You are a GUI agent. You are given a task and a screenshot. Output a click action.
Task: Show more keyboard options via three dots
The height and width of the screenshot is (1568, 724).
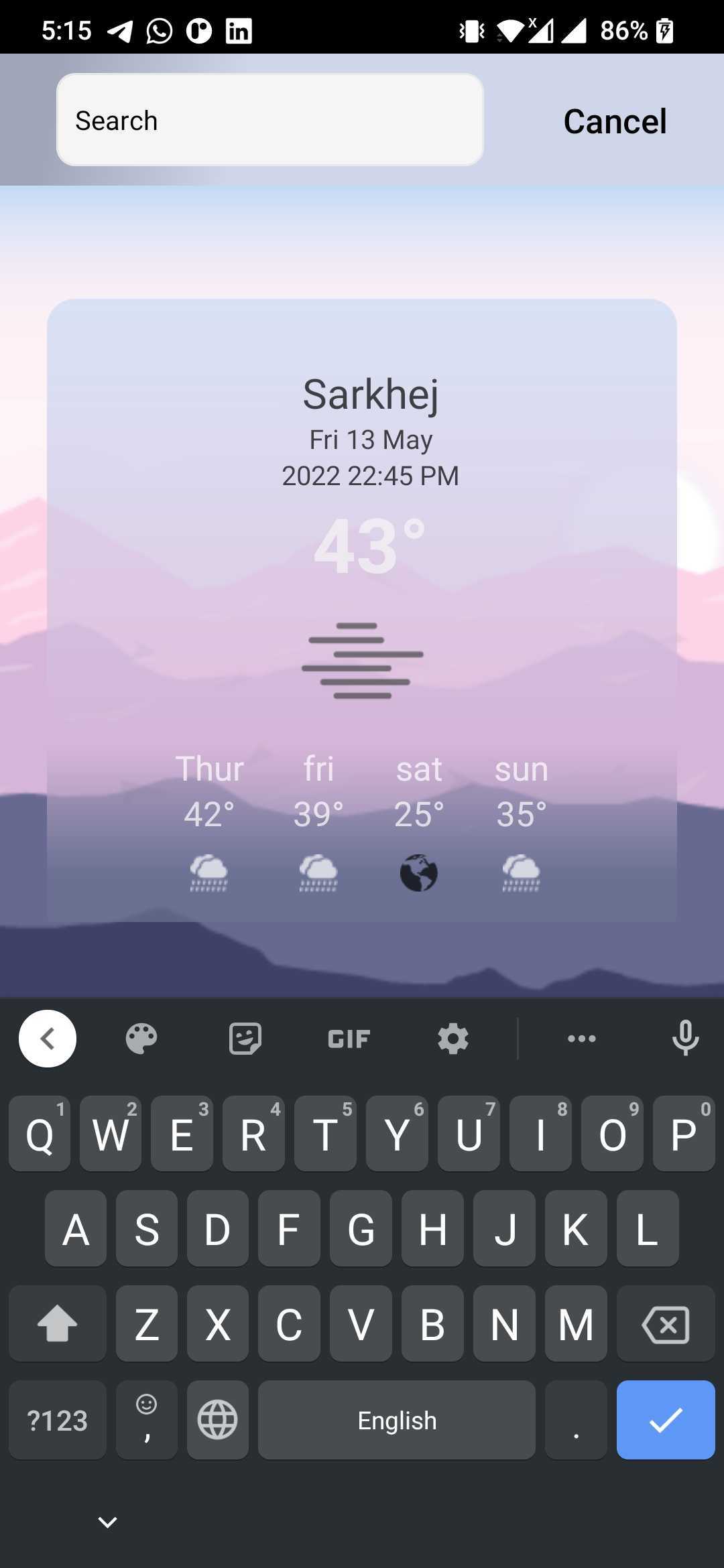[581, 1039]
